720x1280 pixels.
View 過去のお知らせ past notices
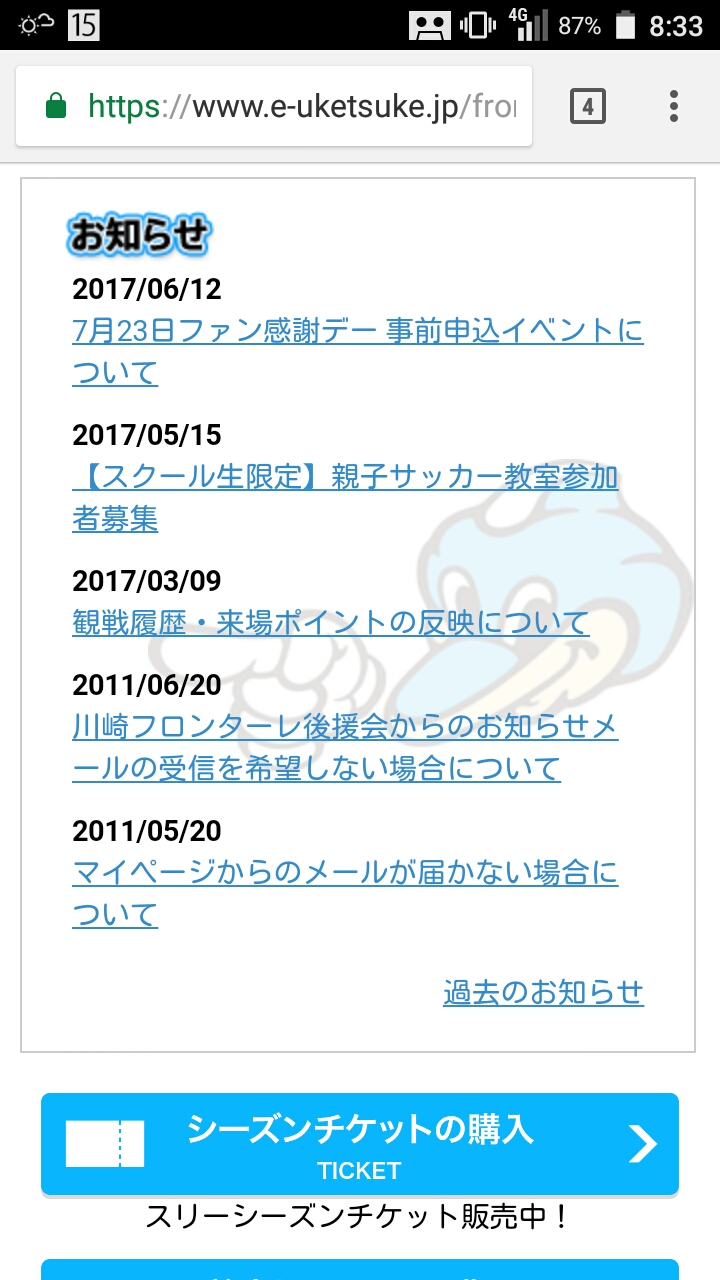point(543,992)
